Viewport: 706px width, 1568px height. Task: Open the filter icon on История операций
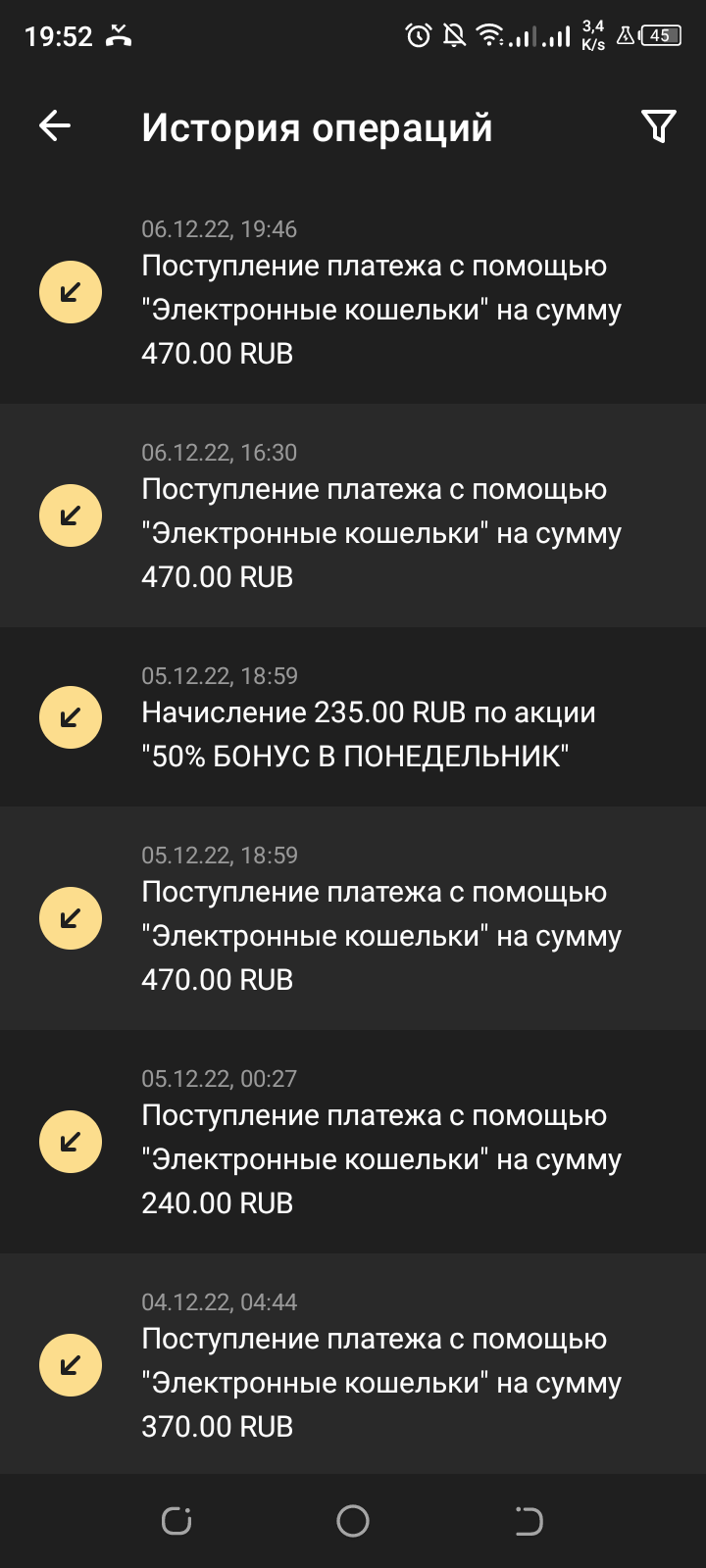click(658, 125)
